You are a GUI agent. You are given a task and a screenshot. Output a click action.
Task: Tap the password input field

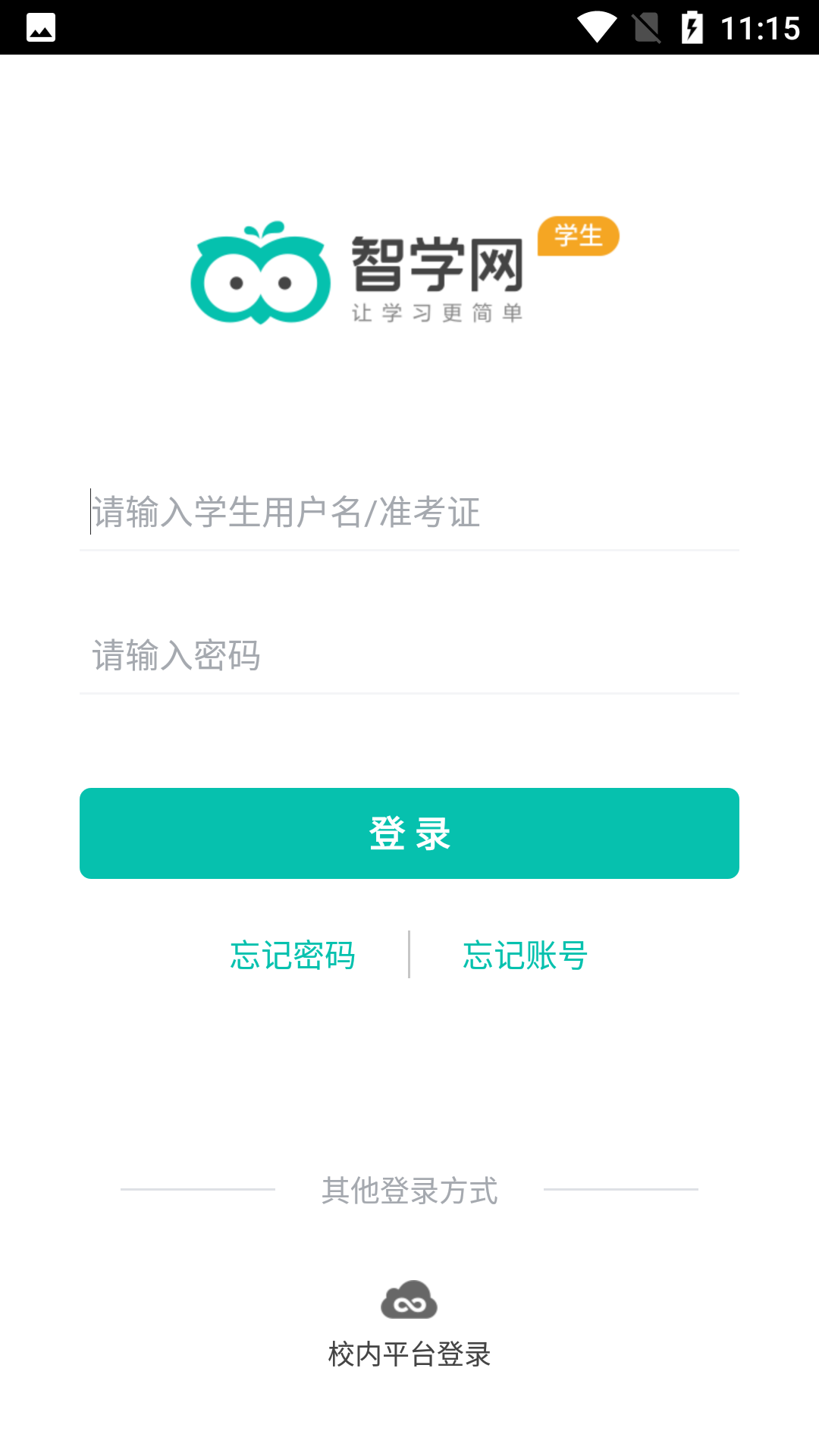tap(409, 655)
